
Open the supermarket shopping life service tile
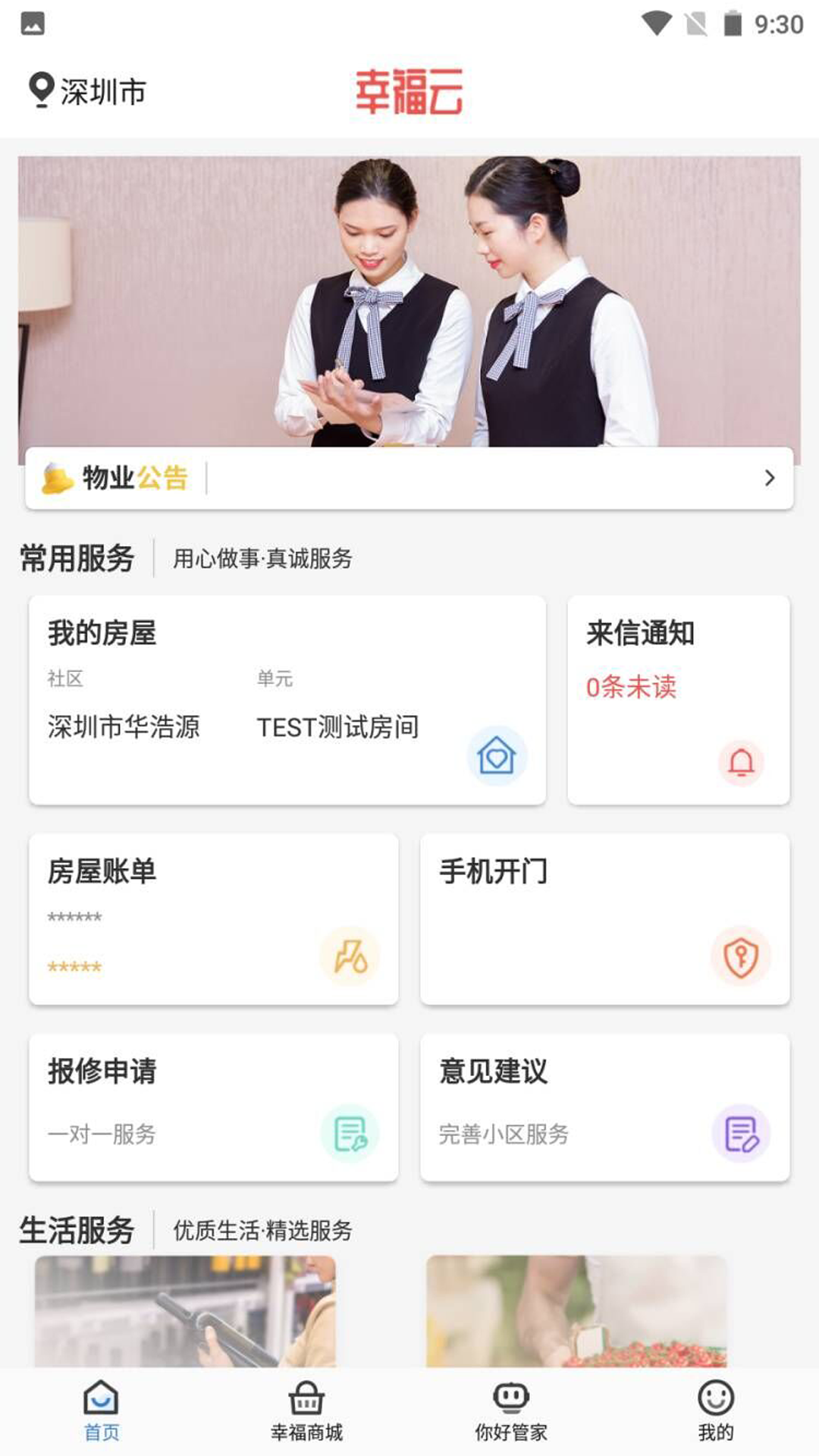[x=185, y=1310]
